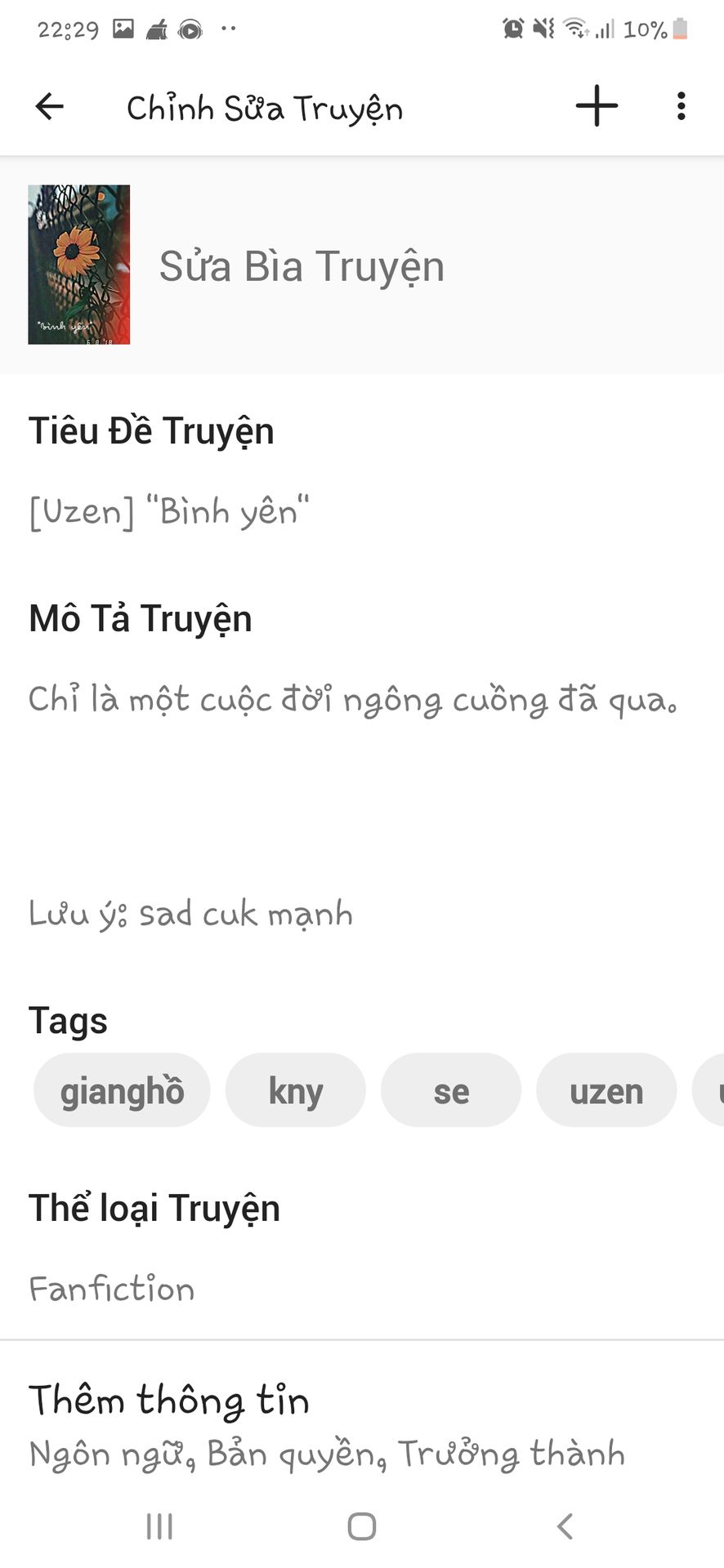The image size is (724, 1568).
Task: Select the uzen tag chip
Action: [x=606, y=1091]
